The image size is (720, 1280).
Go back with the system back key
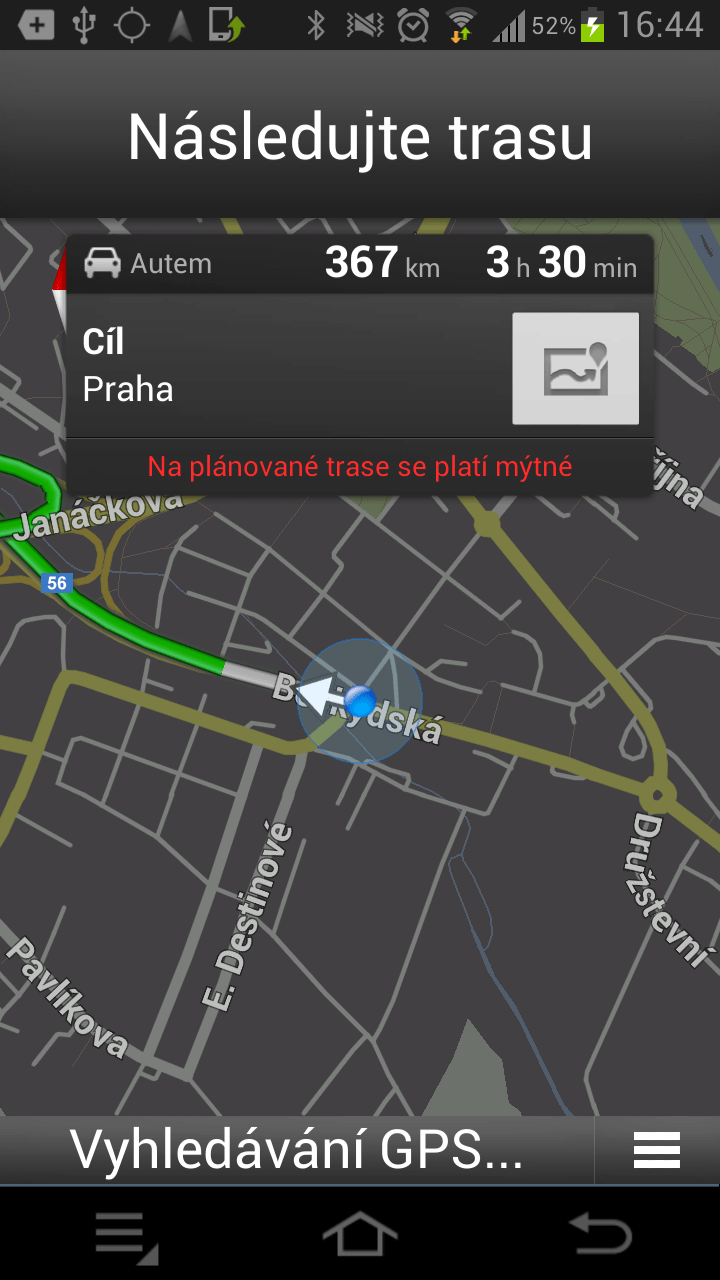click(600, 1234)
